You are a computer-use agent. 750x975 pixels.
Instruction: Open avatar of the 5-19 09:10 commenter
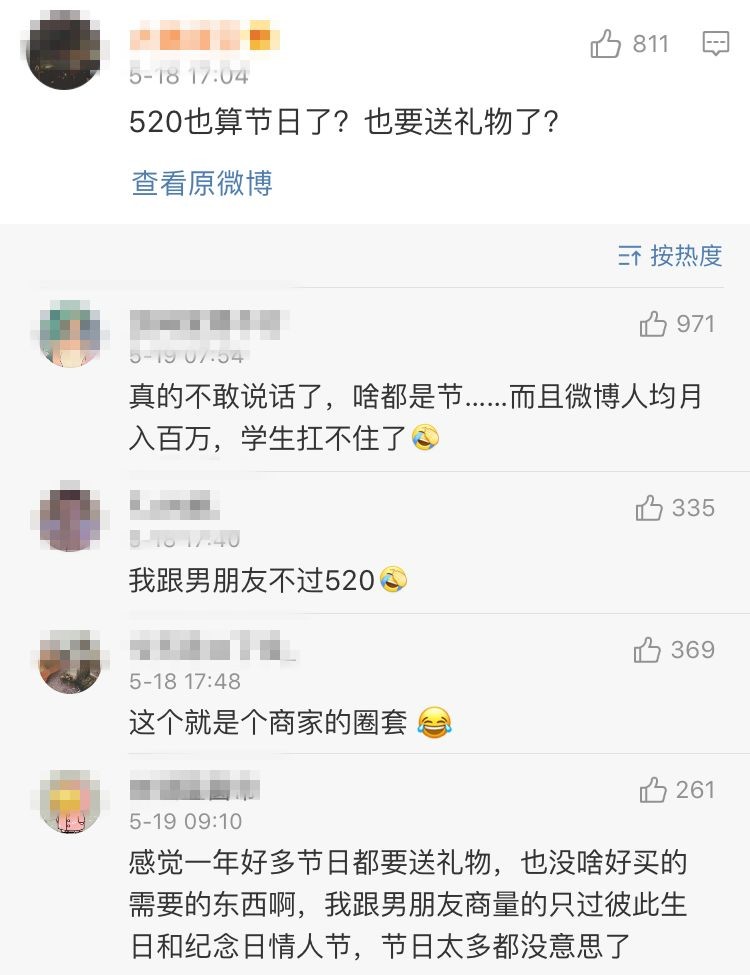[71, 802]
